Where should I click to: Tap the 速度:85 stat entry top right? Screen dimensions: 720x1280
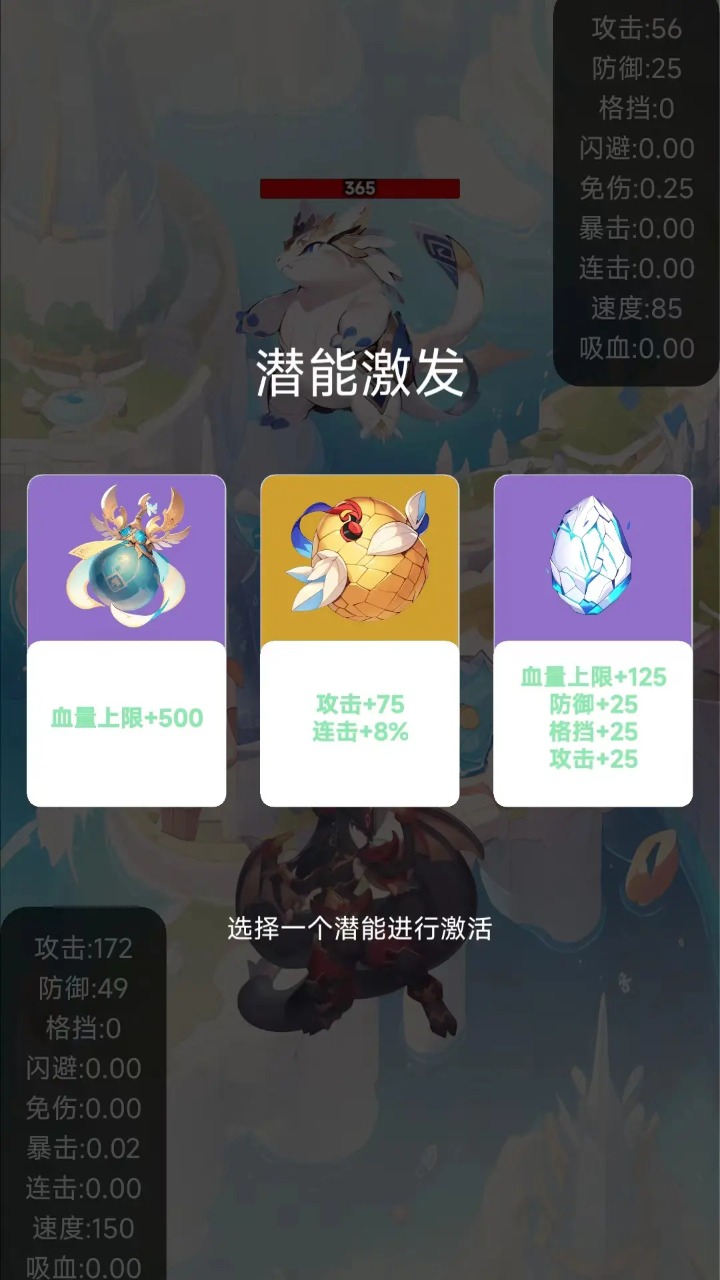[636, 309]
